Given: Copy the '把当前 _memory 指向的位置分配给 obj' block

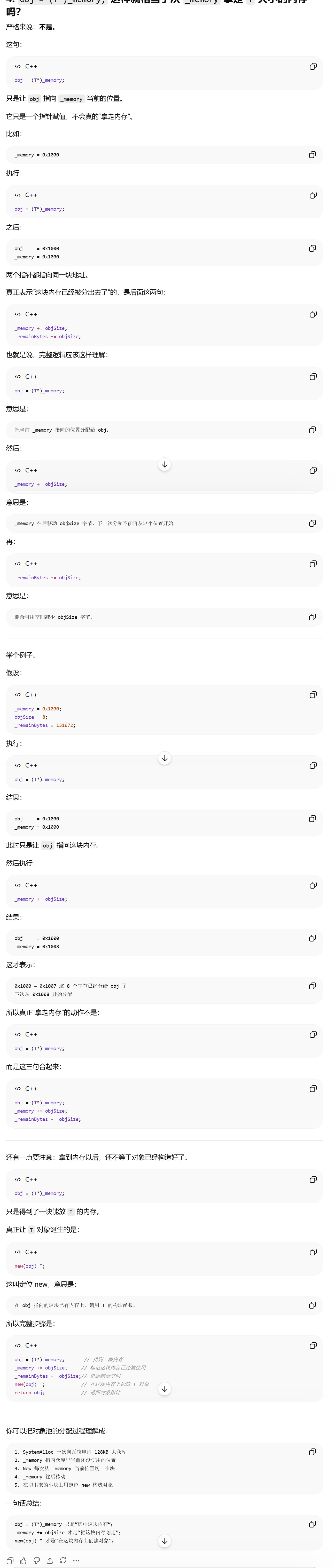Looking at the screenshot, I should pos(312,430).
